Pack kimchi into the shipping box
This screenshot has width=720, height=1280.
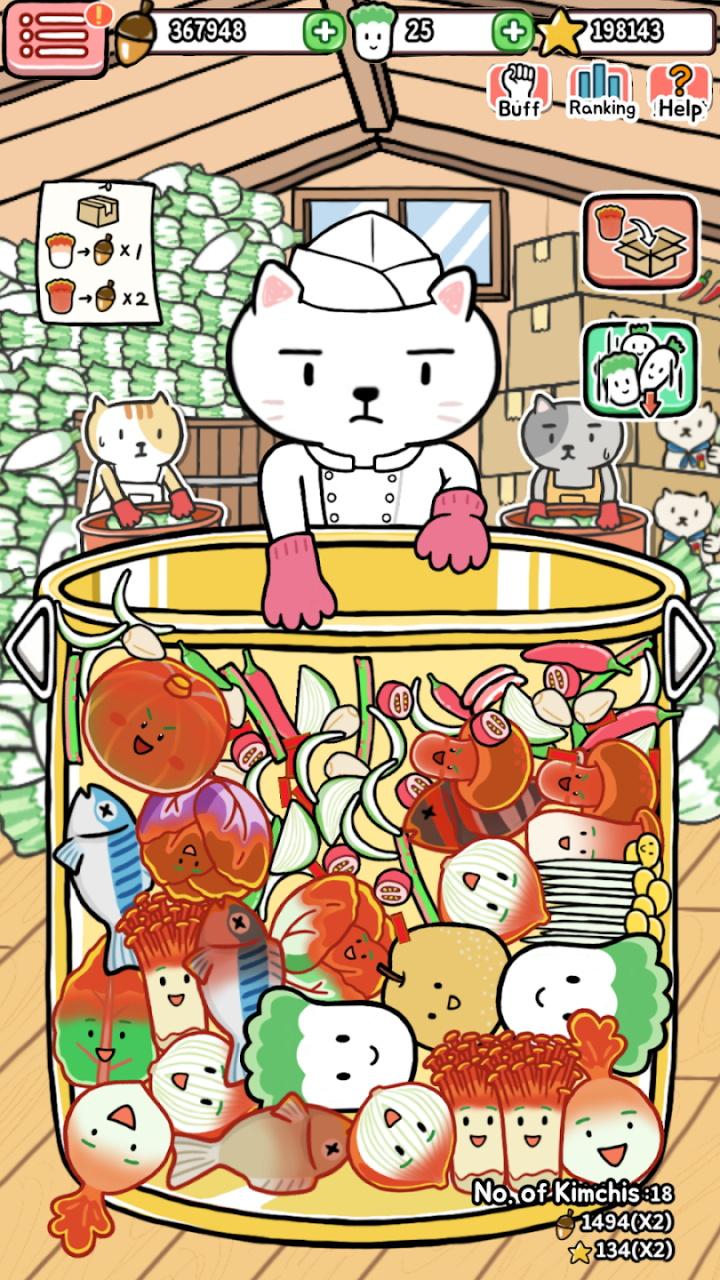pyautogui.click(x=640, y=242)
